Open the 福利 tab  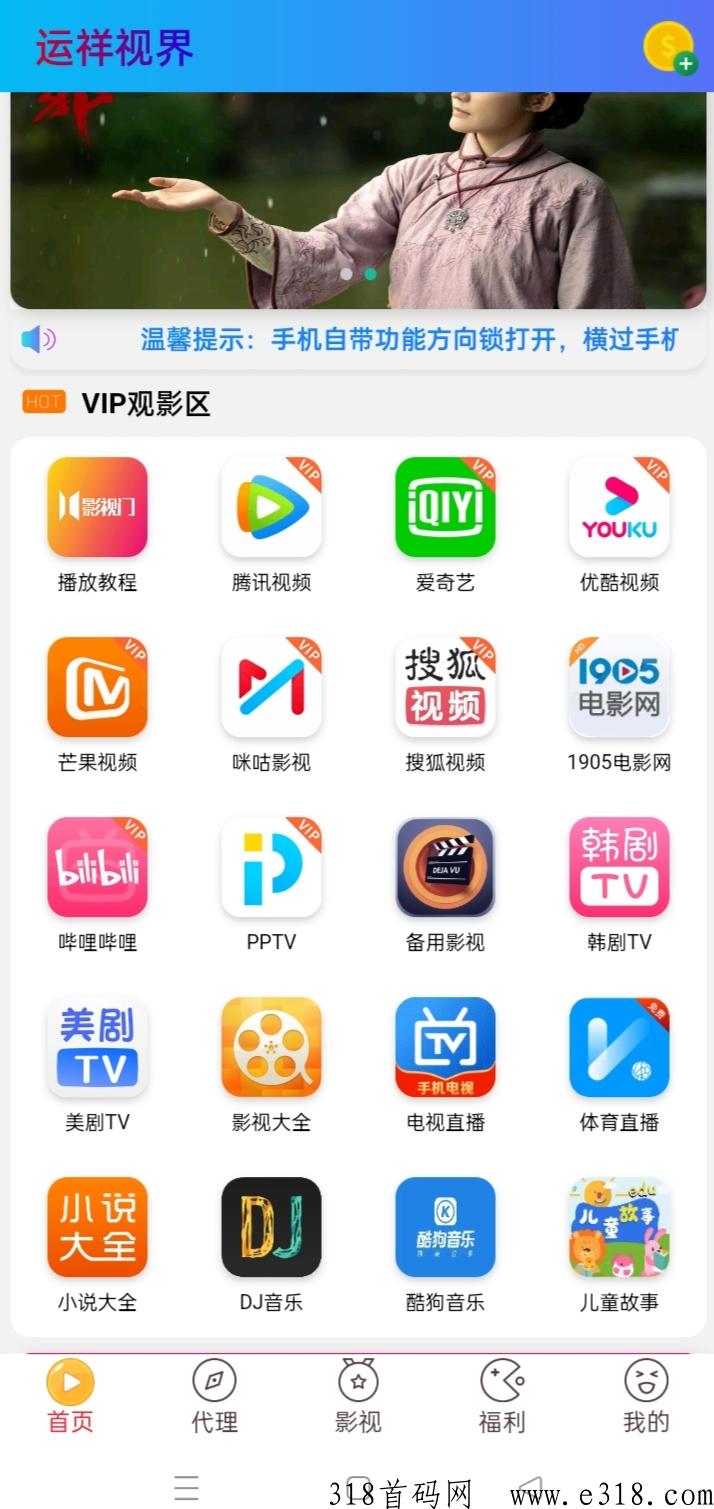501,1396
